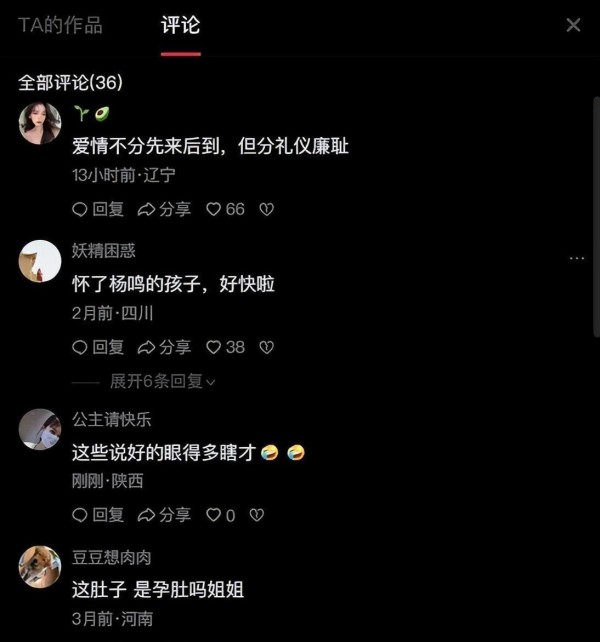Image resolution: width=600 pixels, height=642 pixels.
Task: Reply to 公主请快乐's comment
Action: point(98,515)
